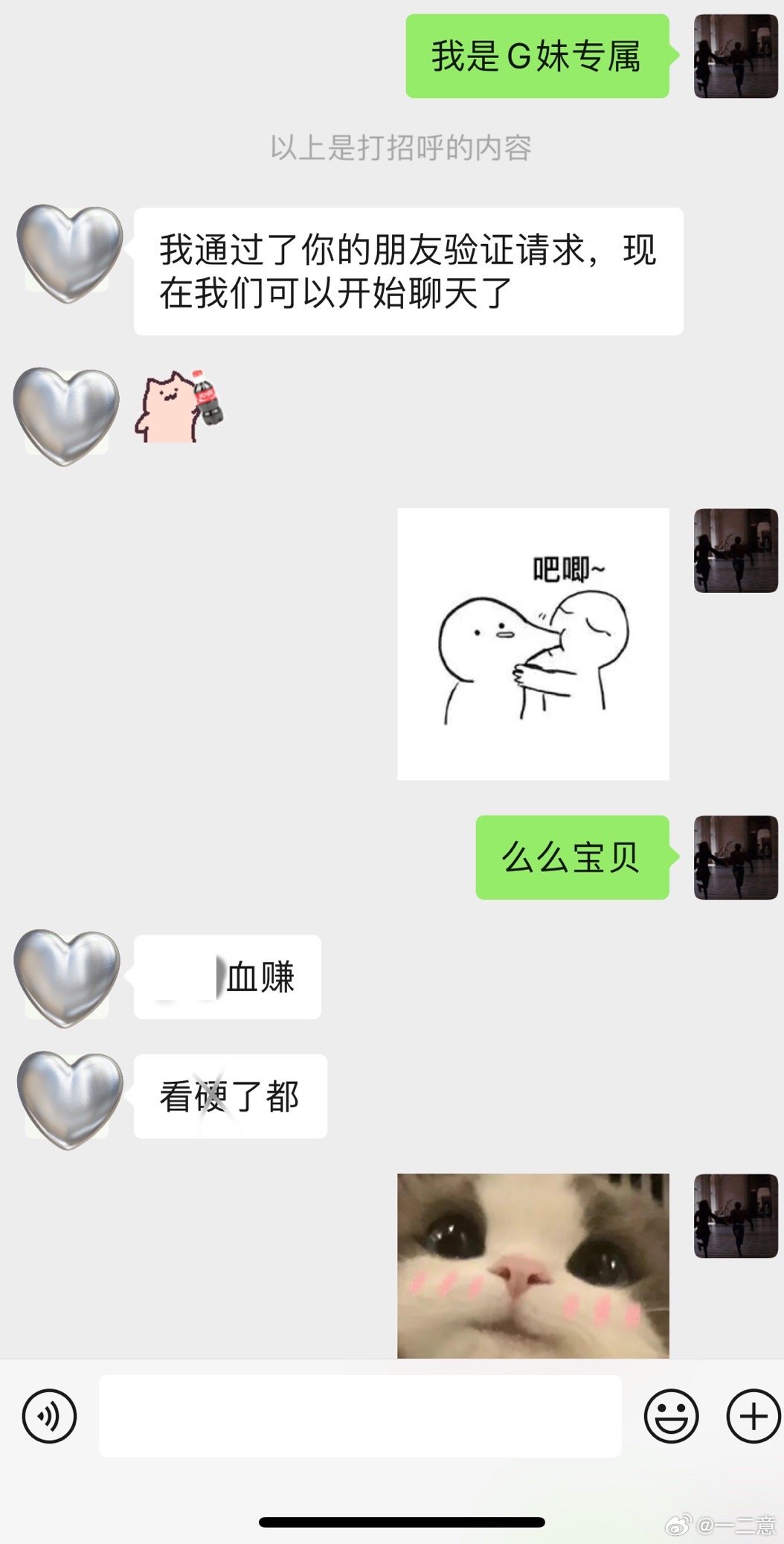Focus the message text field
Image resolution: width=784 pixels, height=1544 pixels.
(360, 1415)
